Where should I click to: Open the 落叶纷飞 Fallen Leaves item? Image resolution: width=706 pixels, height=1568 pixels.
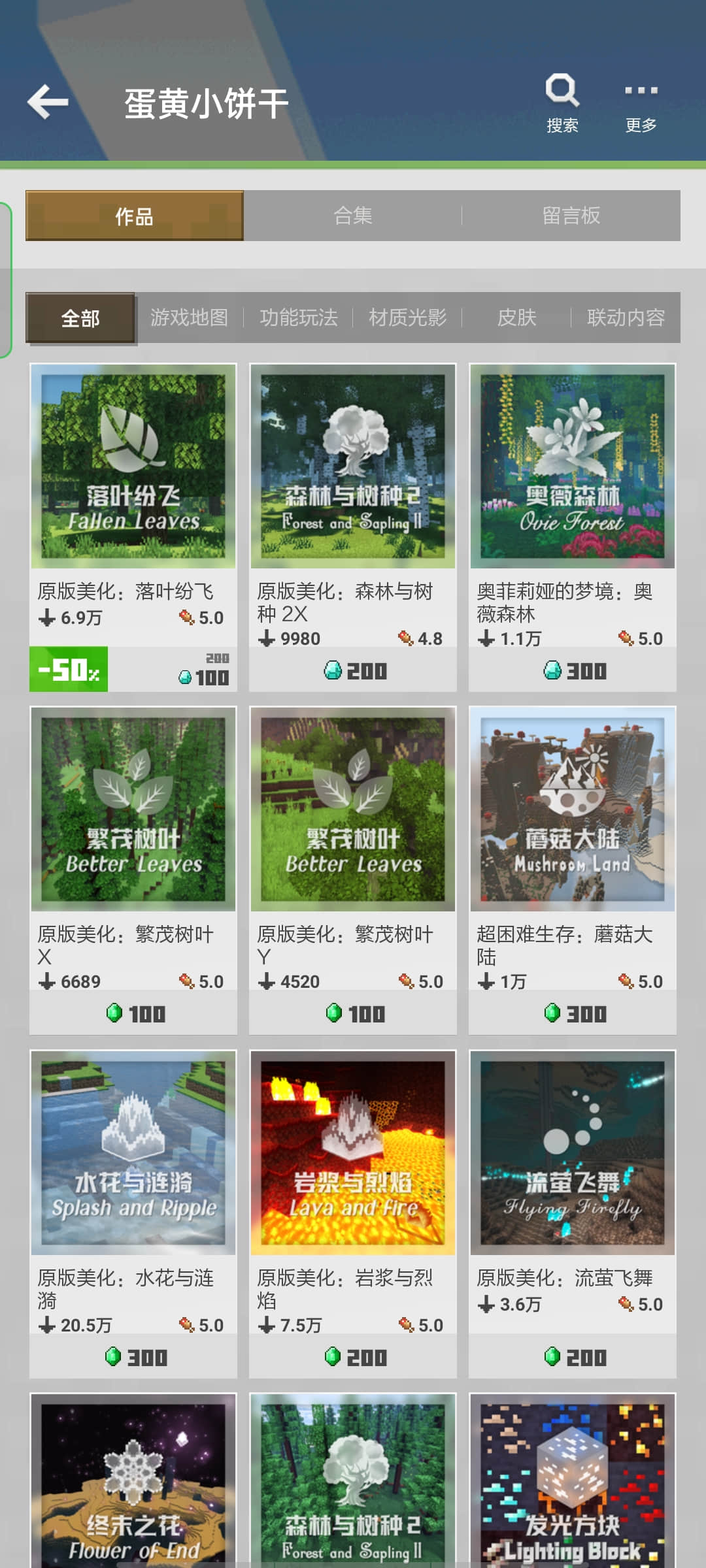click(x=133, y=527)
